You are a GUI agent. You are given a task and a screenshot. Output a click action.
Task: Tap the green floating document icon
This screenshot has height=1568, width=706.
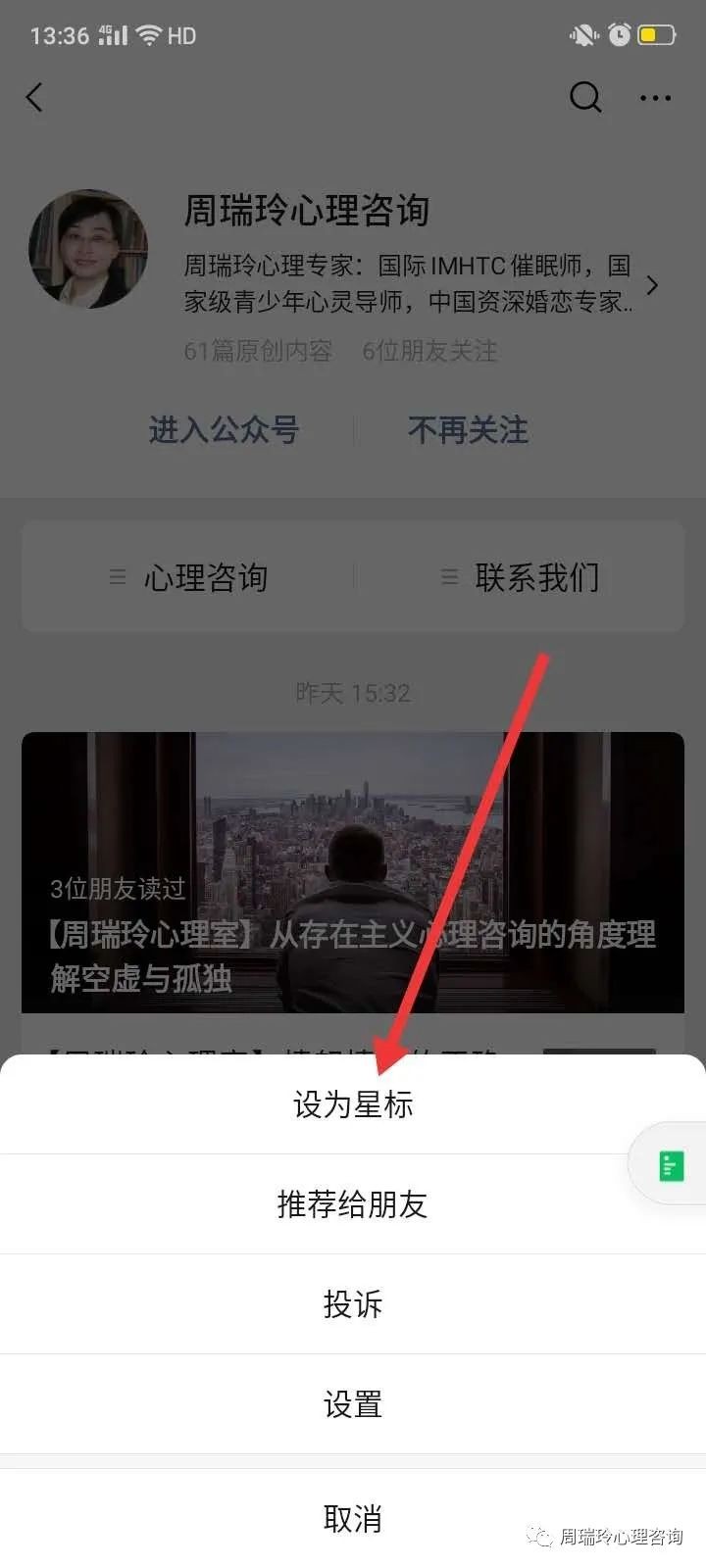(672, 1166)
